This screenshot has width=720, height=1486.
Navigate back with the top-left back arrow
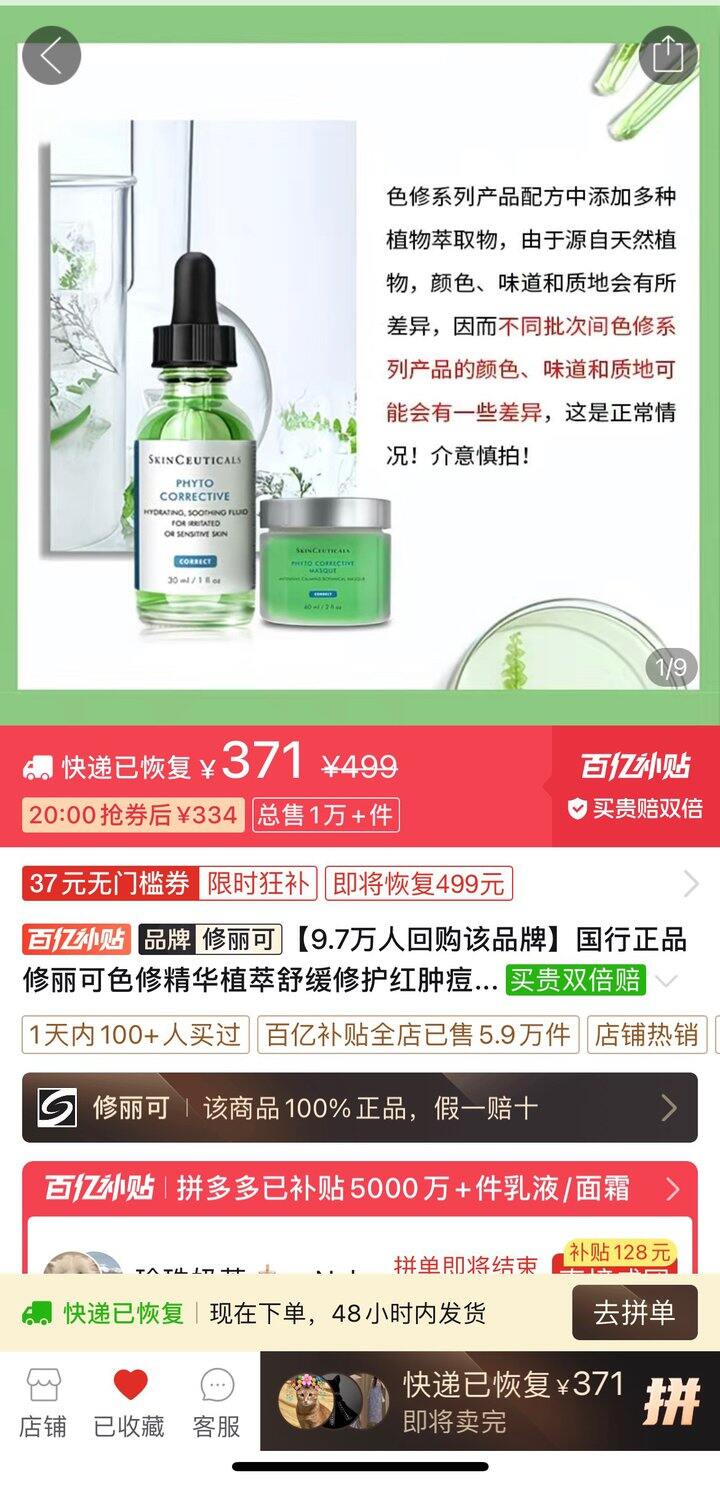click(50, 55)
